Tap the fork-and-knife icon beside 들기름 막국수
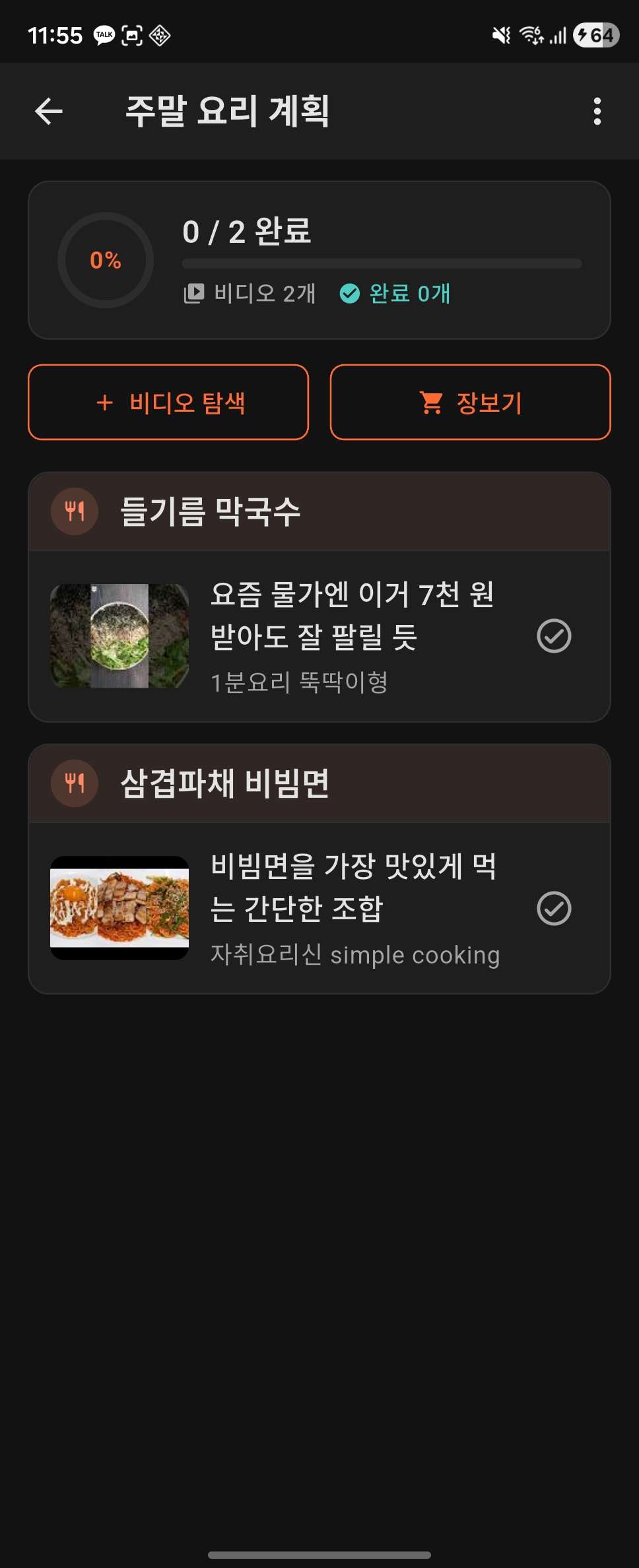This screenshot has height=1568, width=639. click(75, 511)
